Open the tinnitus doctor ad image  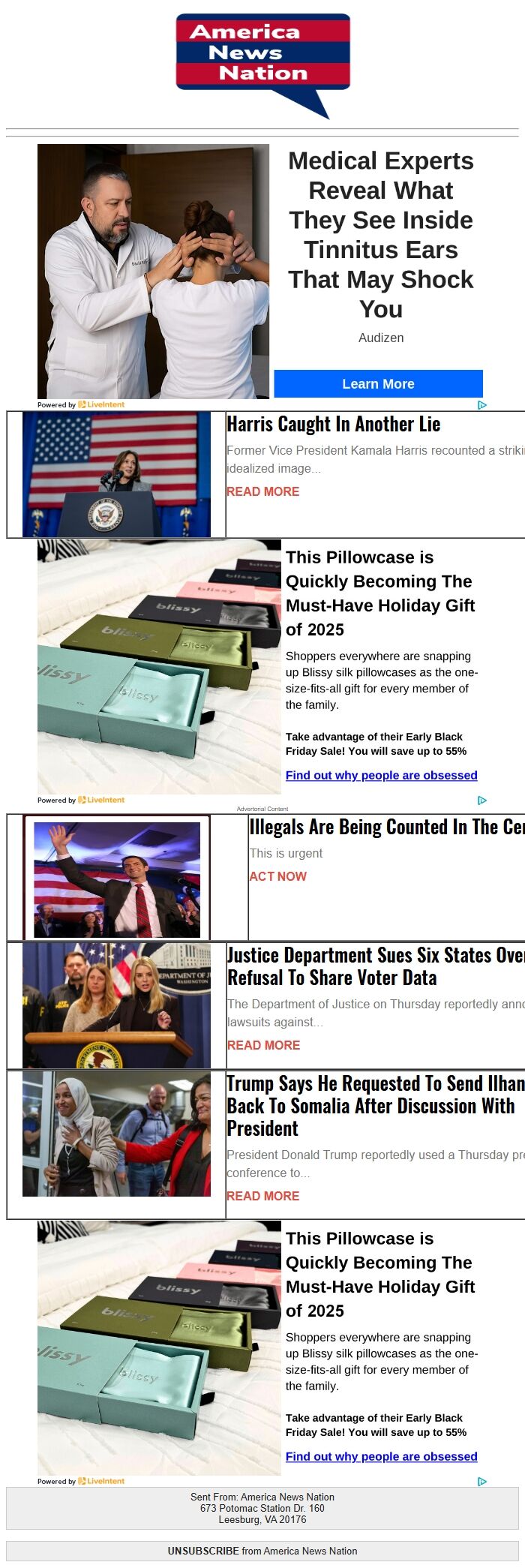pyautogui.click(x=153, y=271)
